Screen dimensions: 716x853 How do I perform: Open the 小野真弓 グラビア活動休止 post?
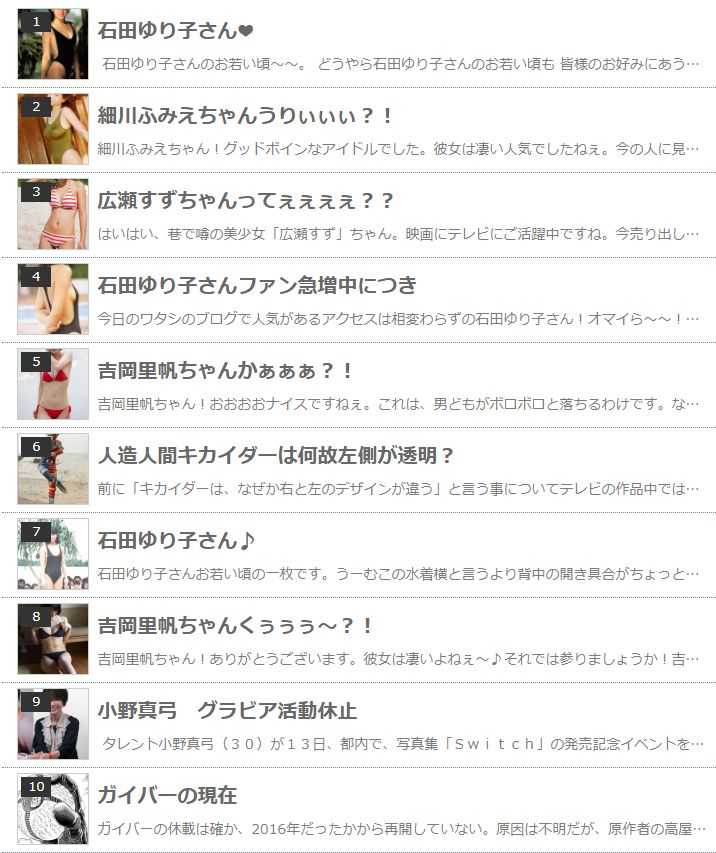(x=227, y=710)
